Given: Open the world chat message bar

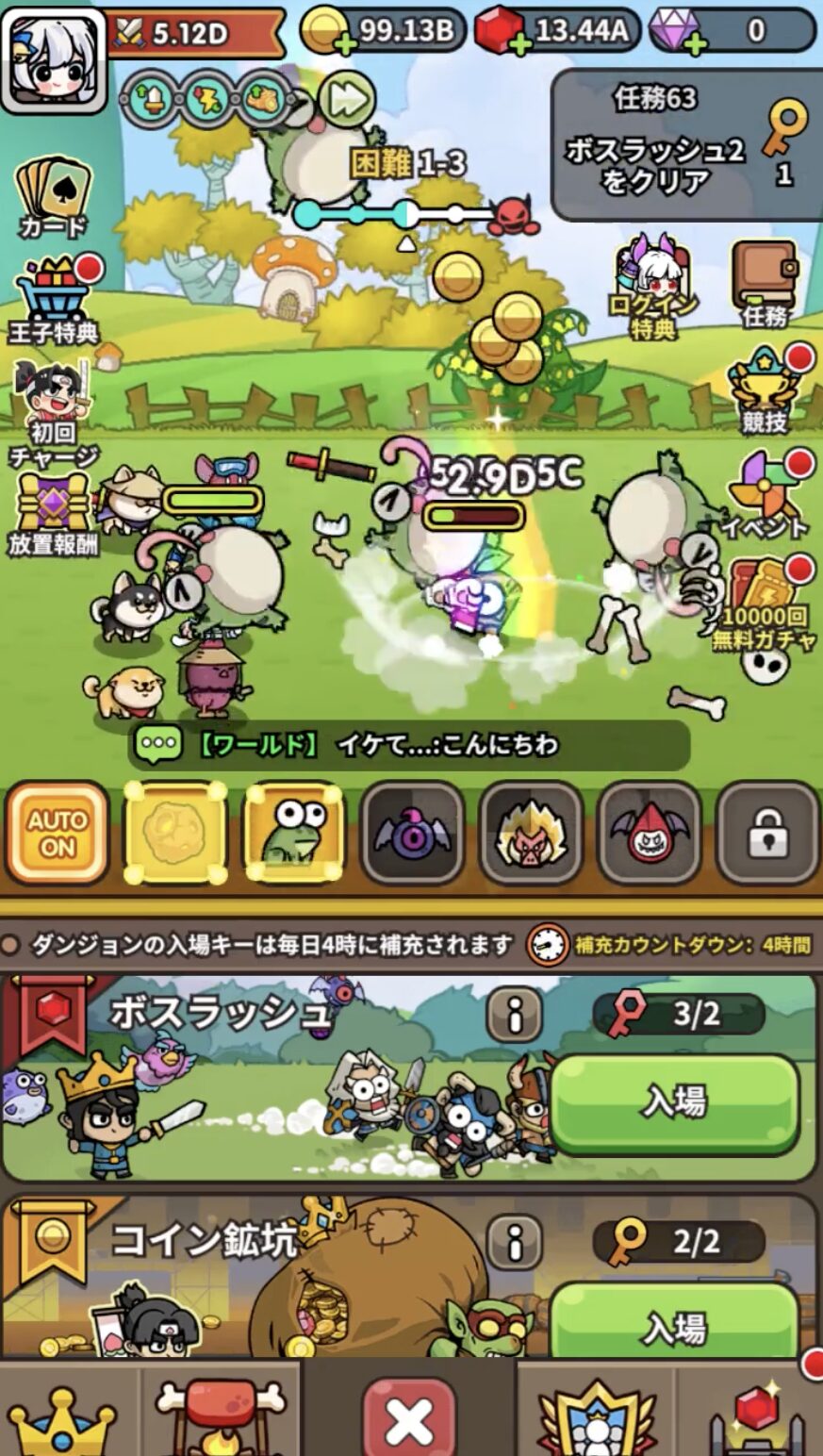Looking at the screenshot, I should pos(408,745).
